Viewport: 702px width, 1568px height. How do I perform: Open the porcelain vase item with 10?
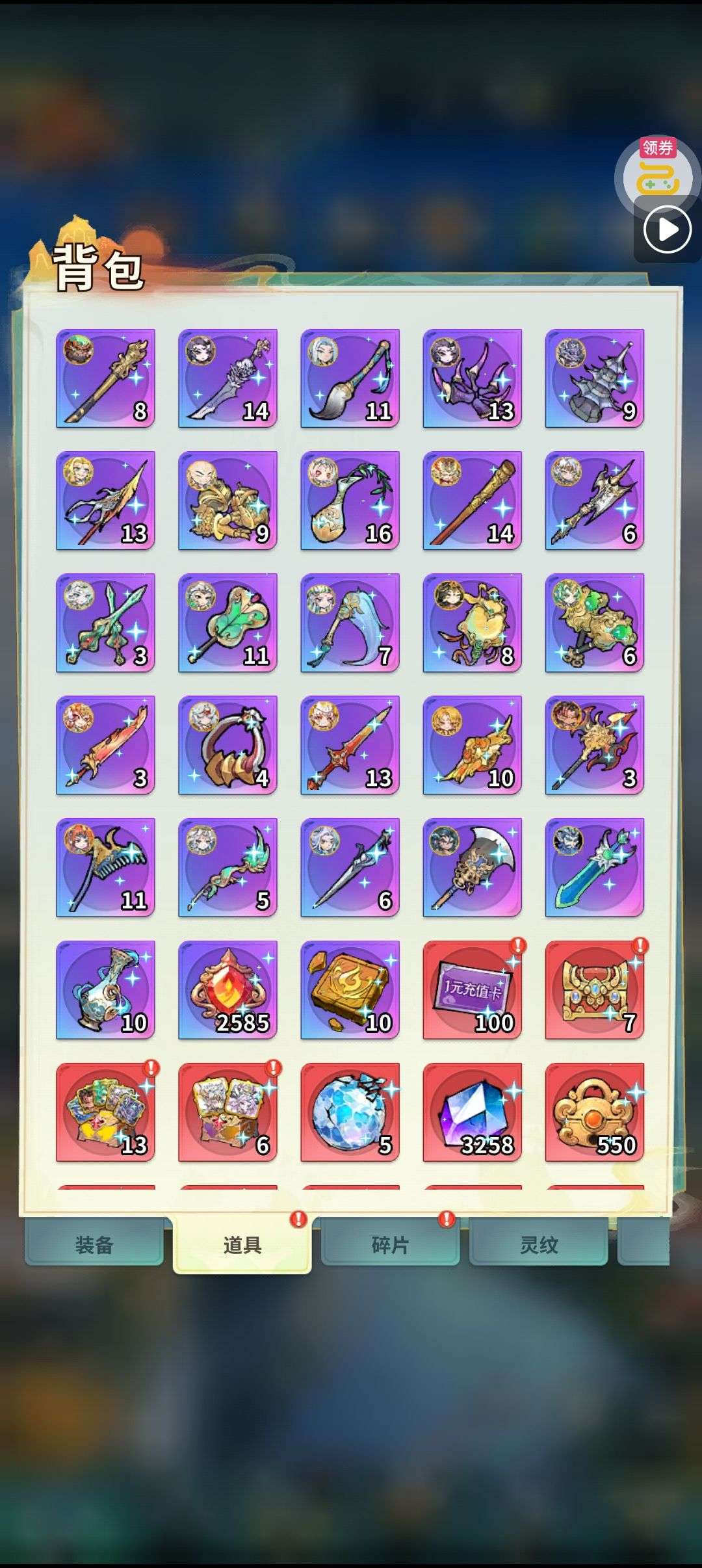[x=105, y=989]
